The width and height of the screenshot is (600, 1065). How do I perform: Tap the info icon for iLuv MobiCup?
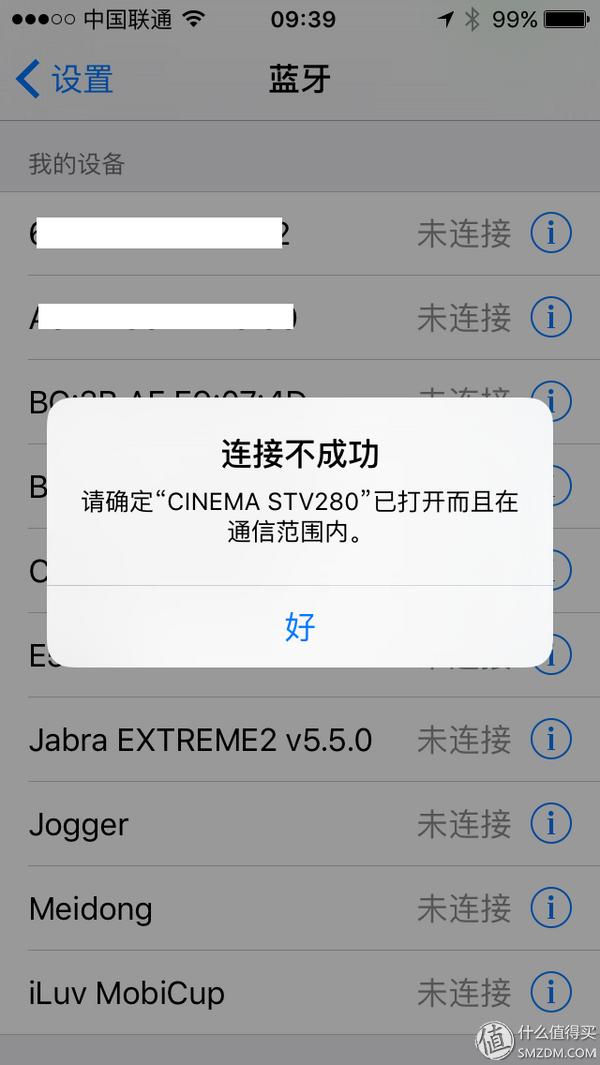550,992
